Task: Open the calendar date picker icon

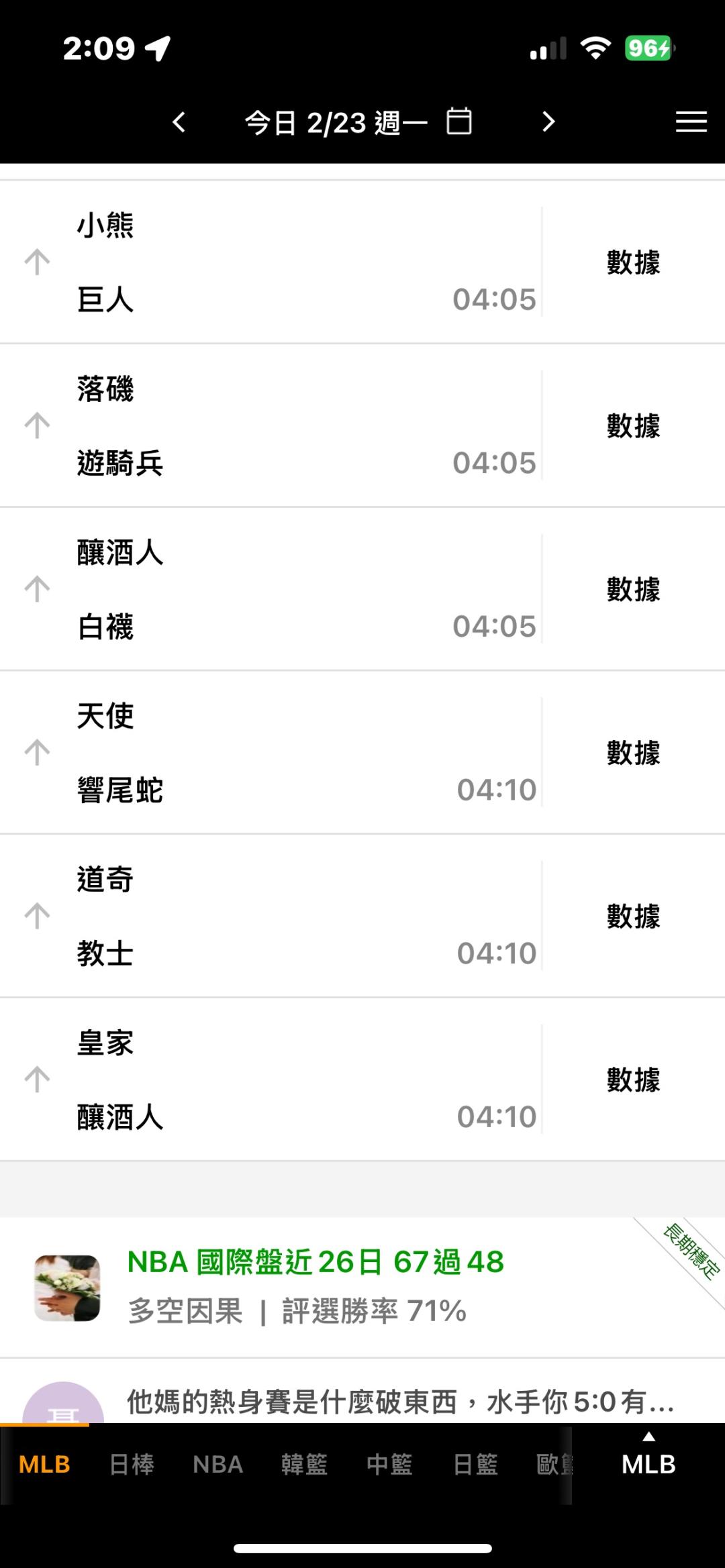Action: [459, 121]
